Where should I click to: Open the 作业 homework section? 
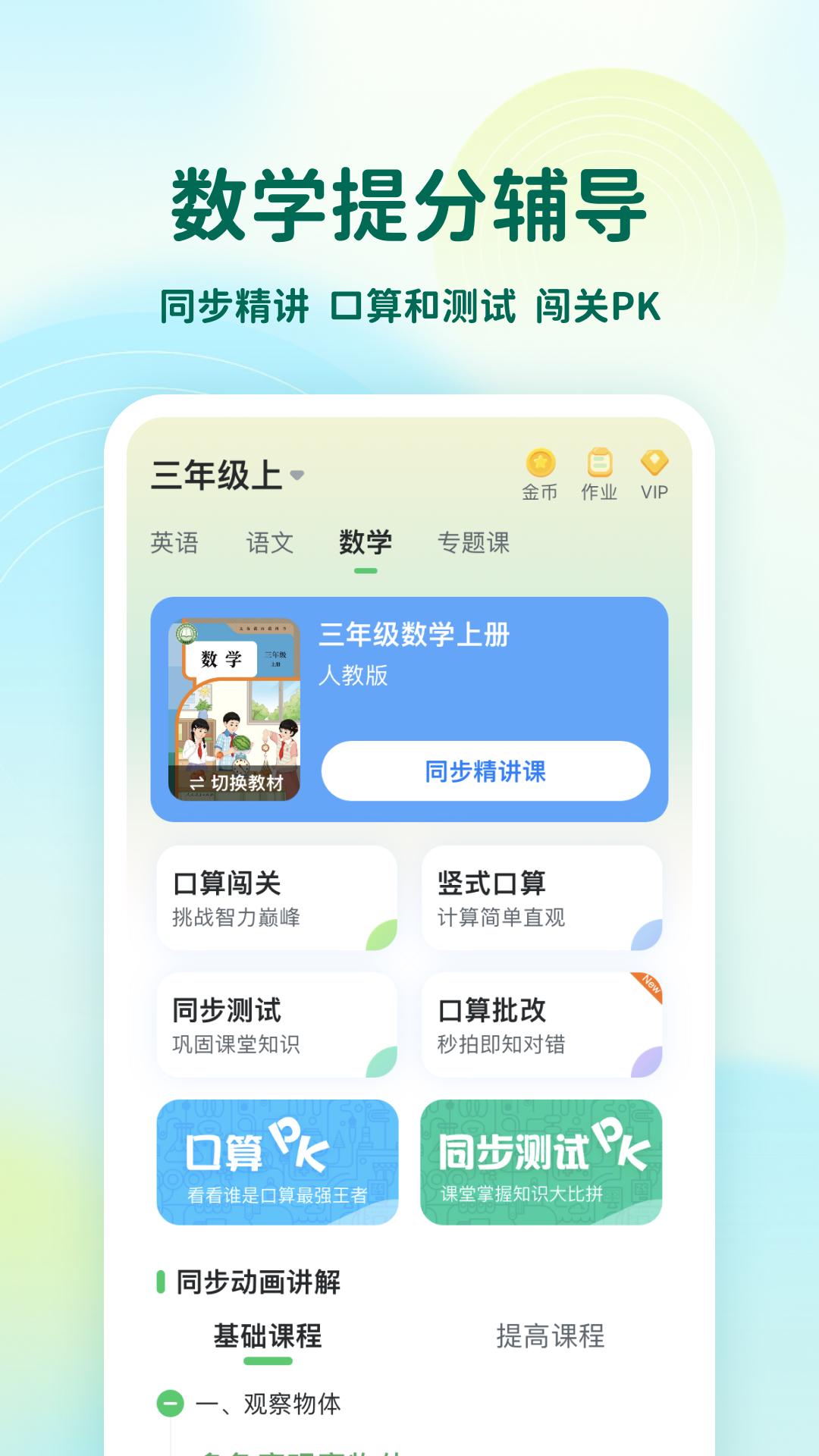tap(601, 470)
